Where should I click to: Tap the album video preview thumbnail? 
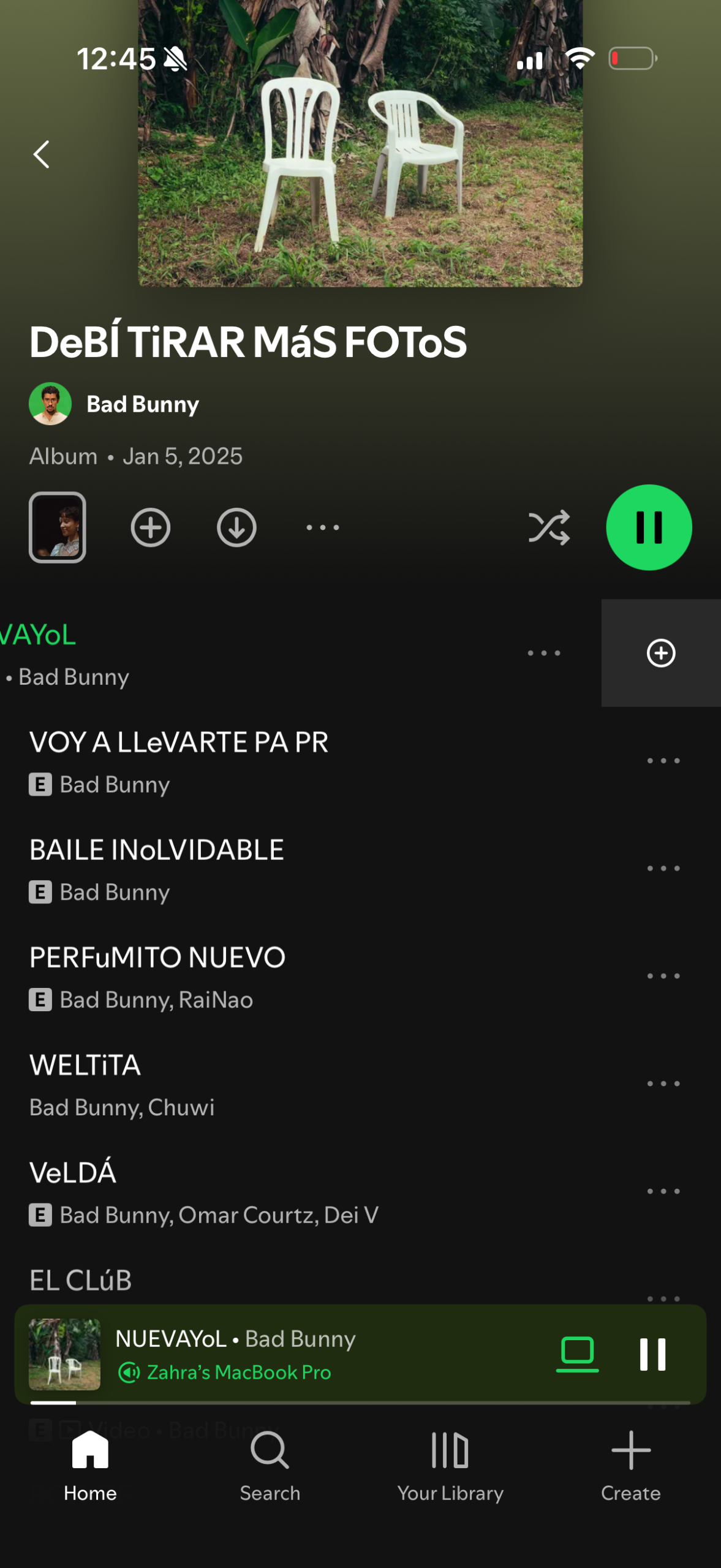coord(58,527)
